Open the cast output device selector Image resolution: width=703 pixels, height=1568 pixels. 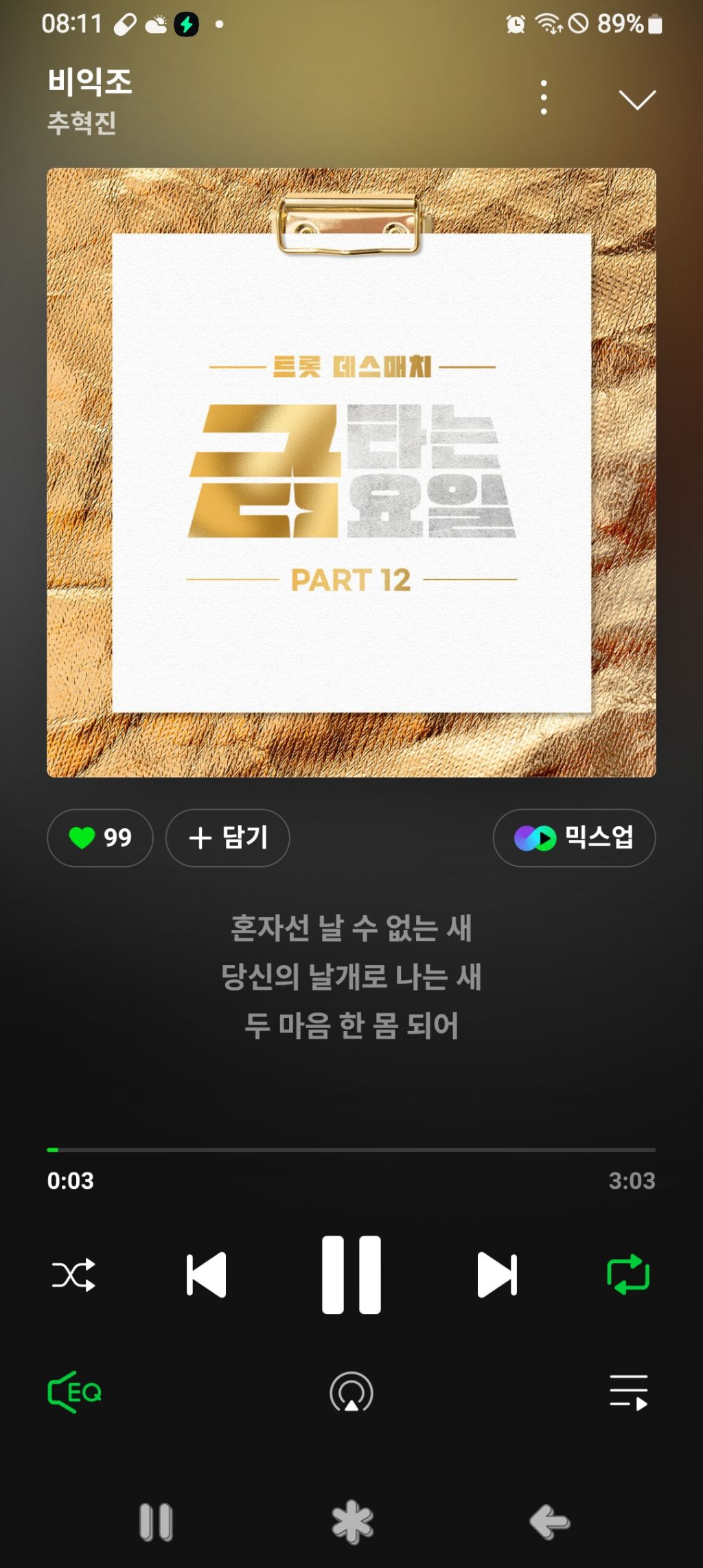pos(351,1392)
